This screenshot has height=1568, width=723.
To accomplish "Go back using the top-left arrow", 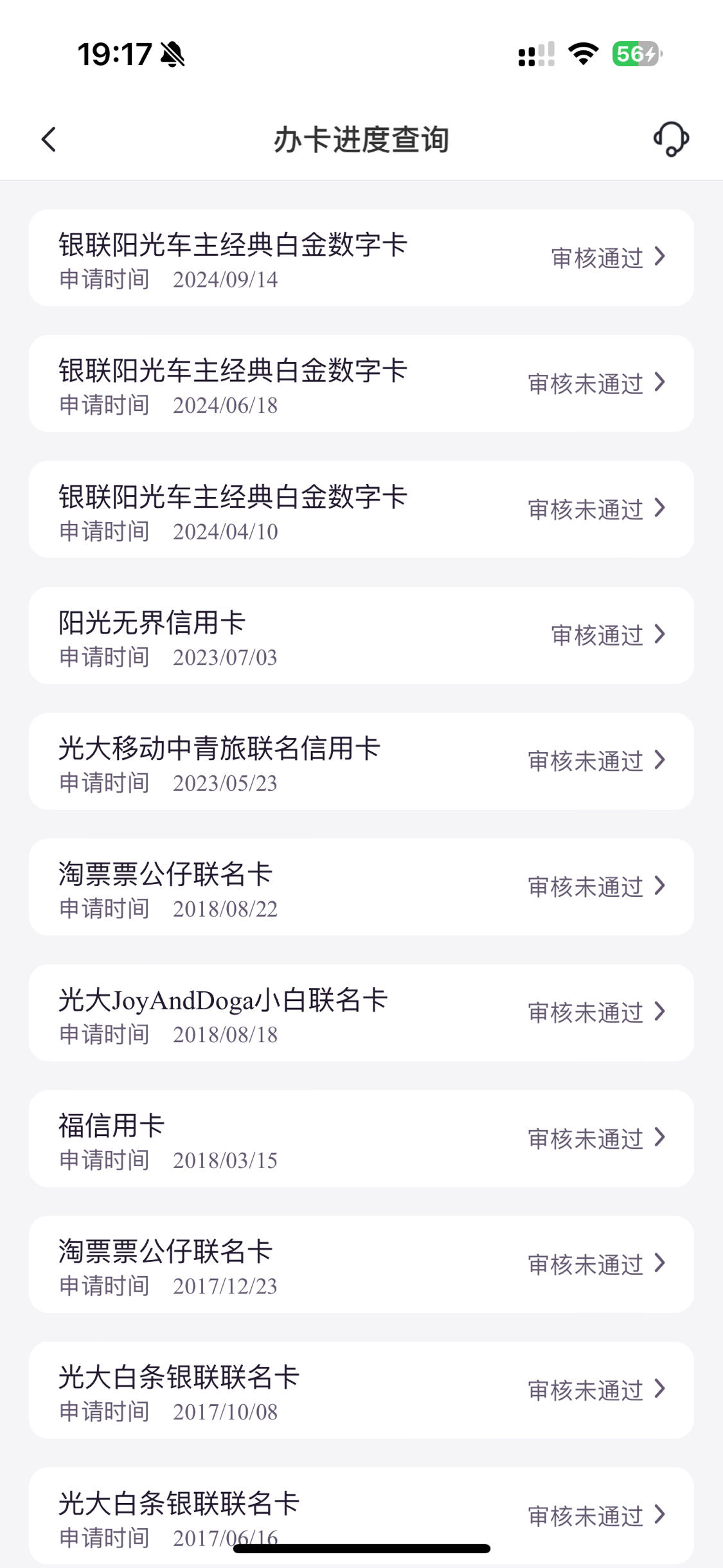I will tap(49, 139).
